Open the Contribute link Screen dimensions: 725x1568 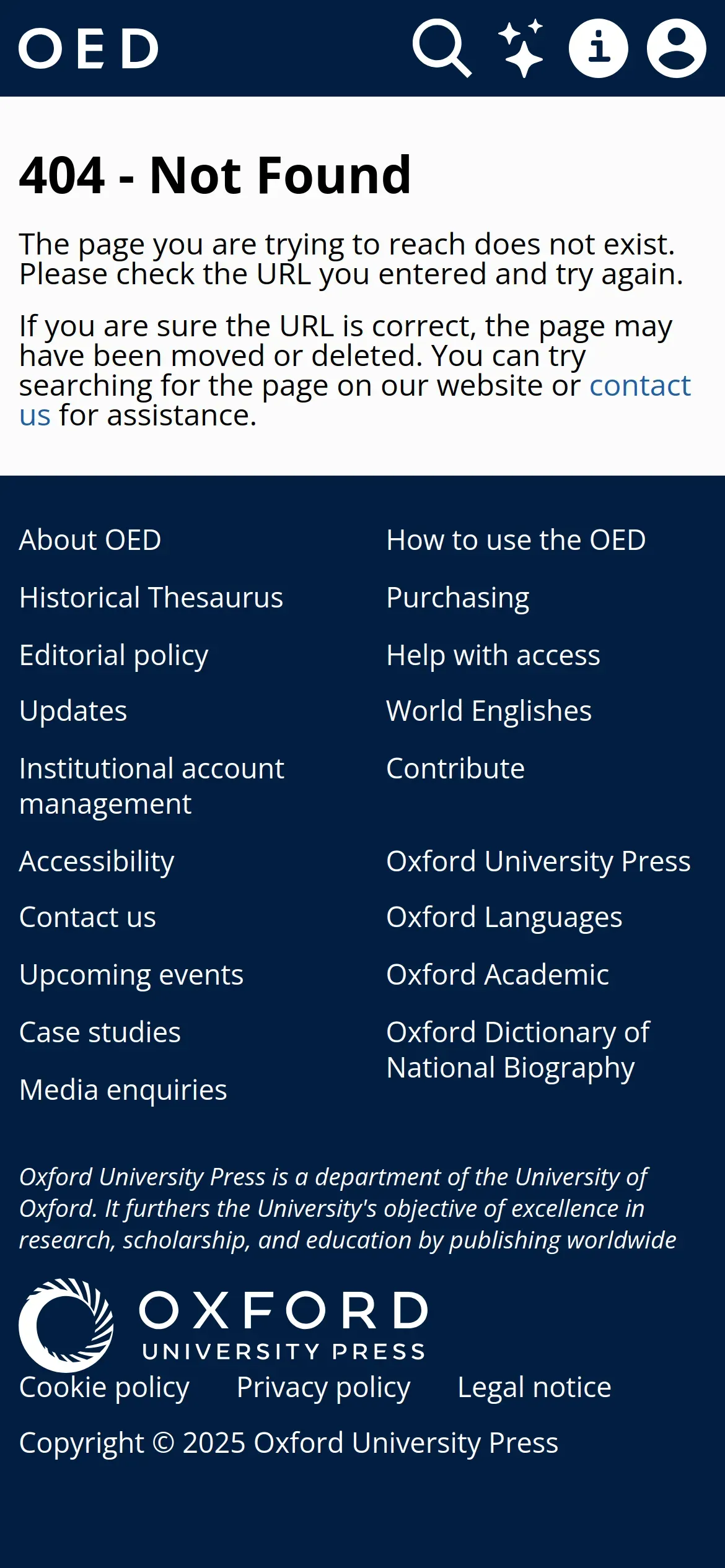pos(455,769)
